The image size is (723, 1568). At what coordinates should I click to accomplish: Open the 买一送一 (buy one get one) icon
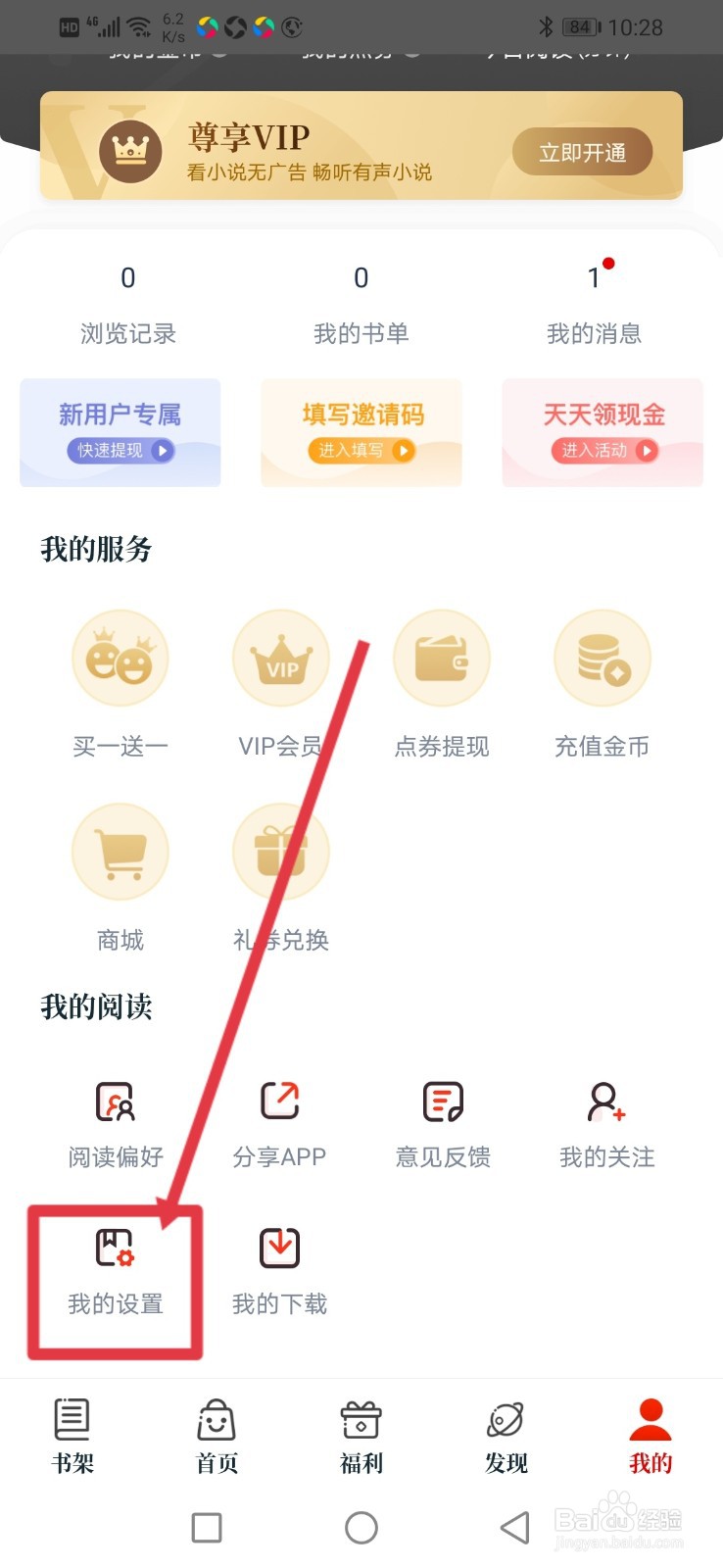pyautogui.click(x=120, y=659)
